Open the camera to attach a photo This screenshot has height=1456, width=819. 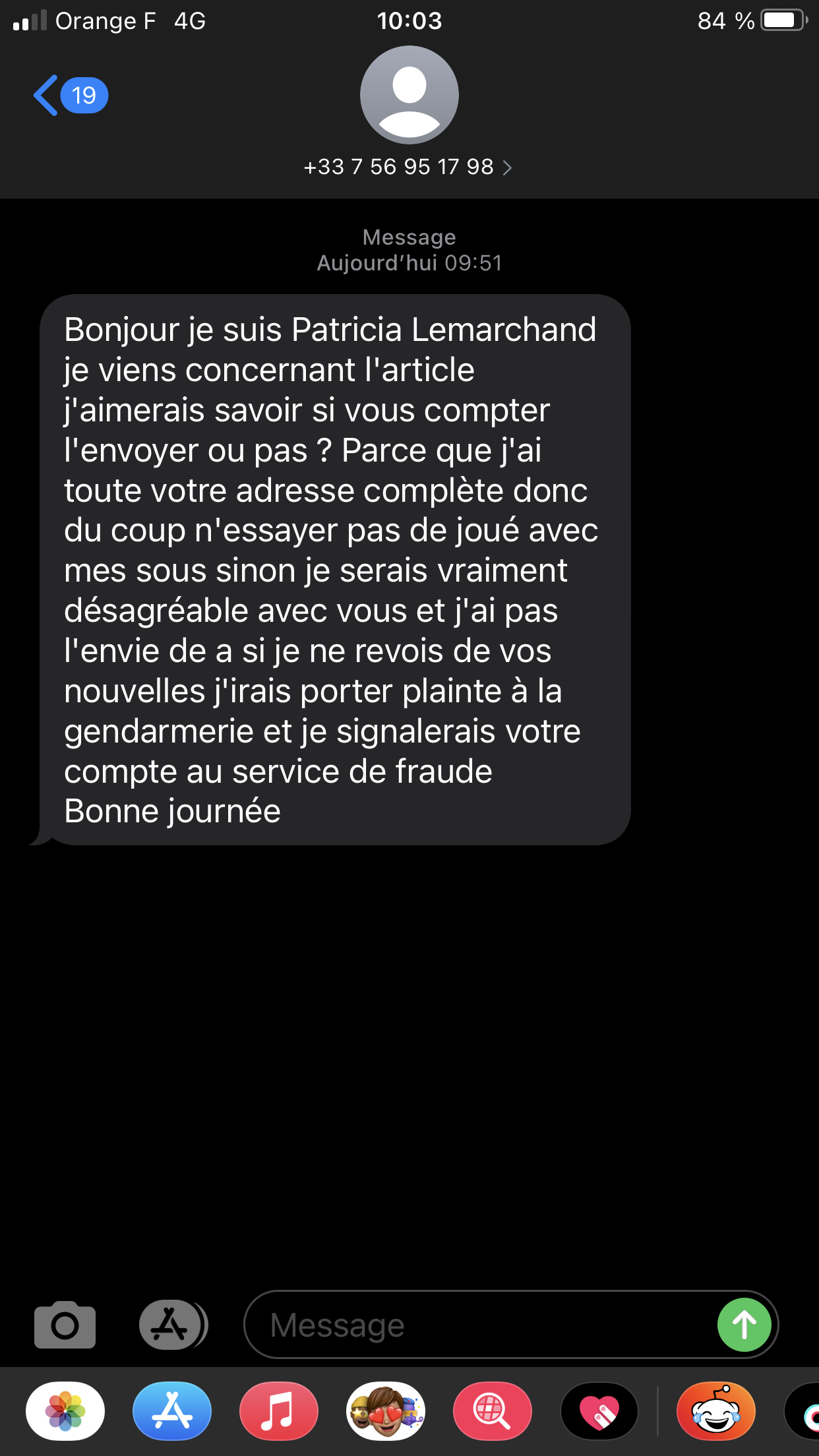coord(65,1325)
